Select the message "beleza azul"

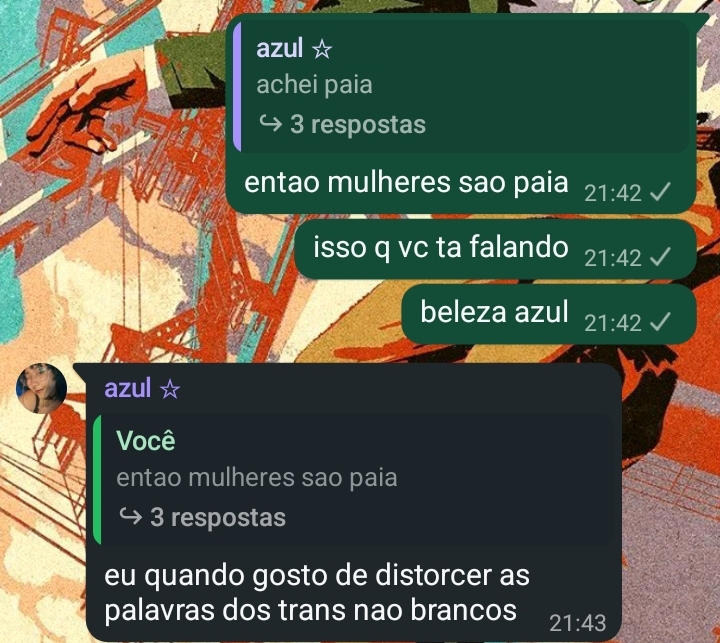click(494, 313)
